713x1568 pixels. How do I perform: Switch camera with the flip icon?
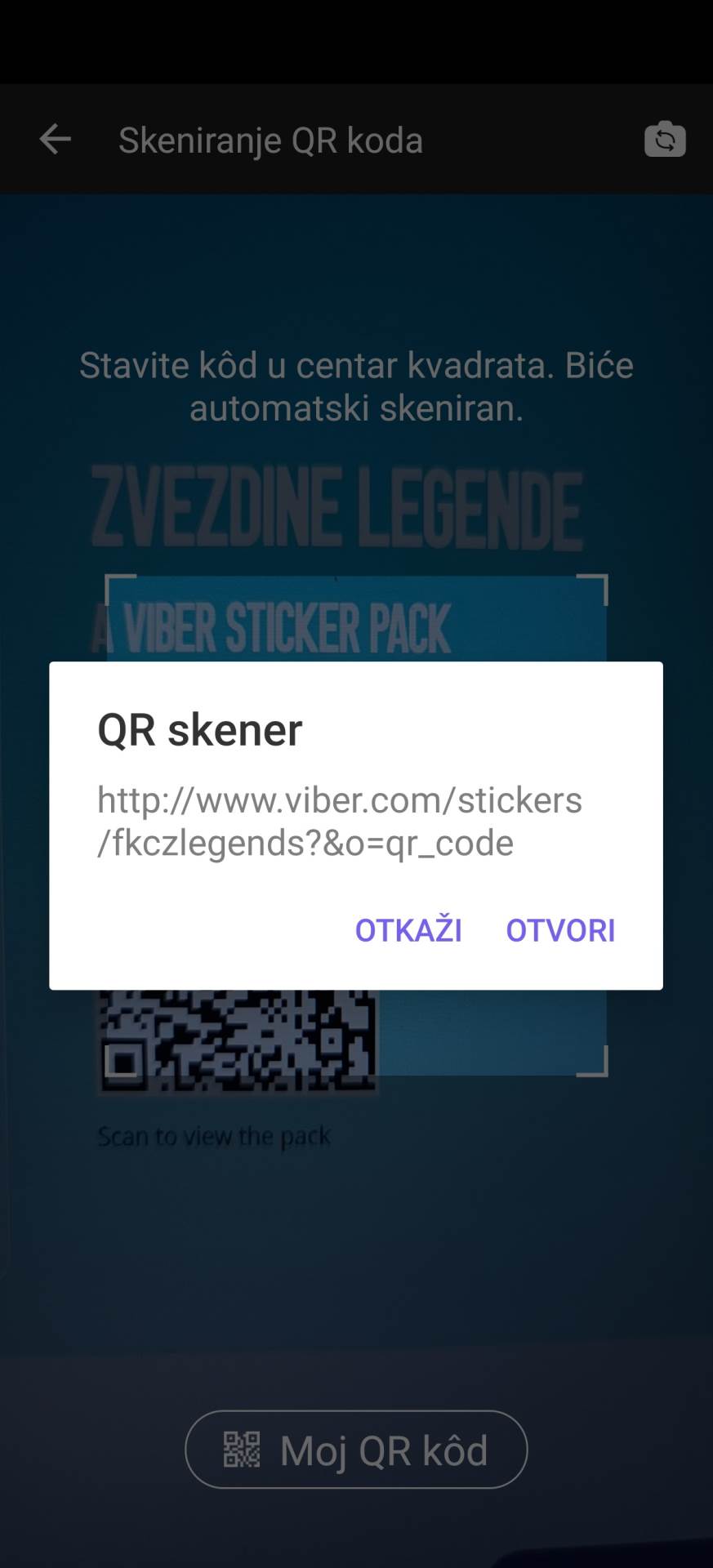(665, 140)
